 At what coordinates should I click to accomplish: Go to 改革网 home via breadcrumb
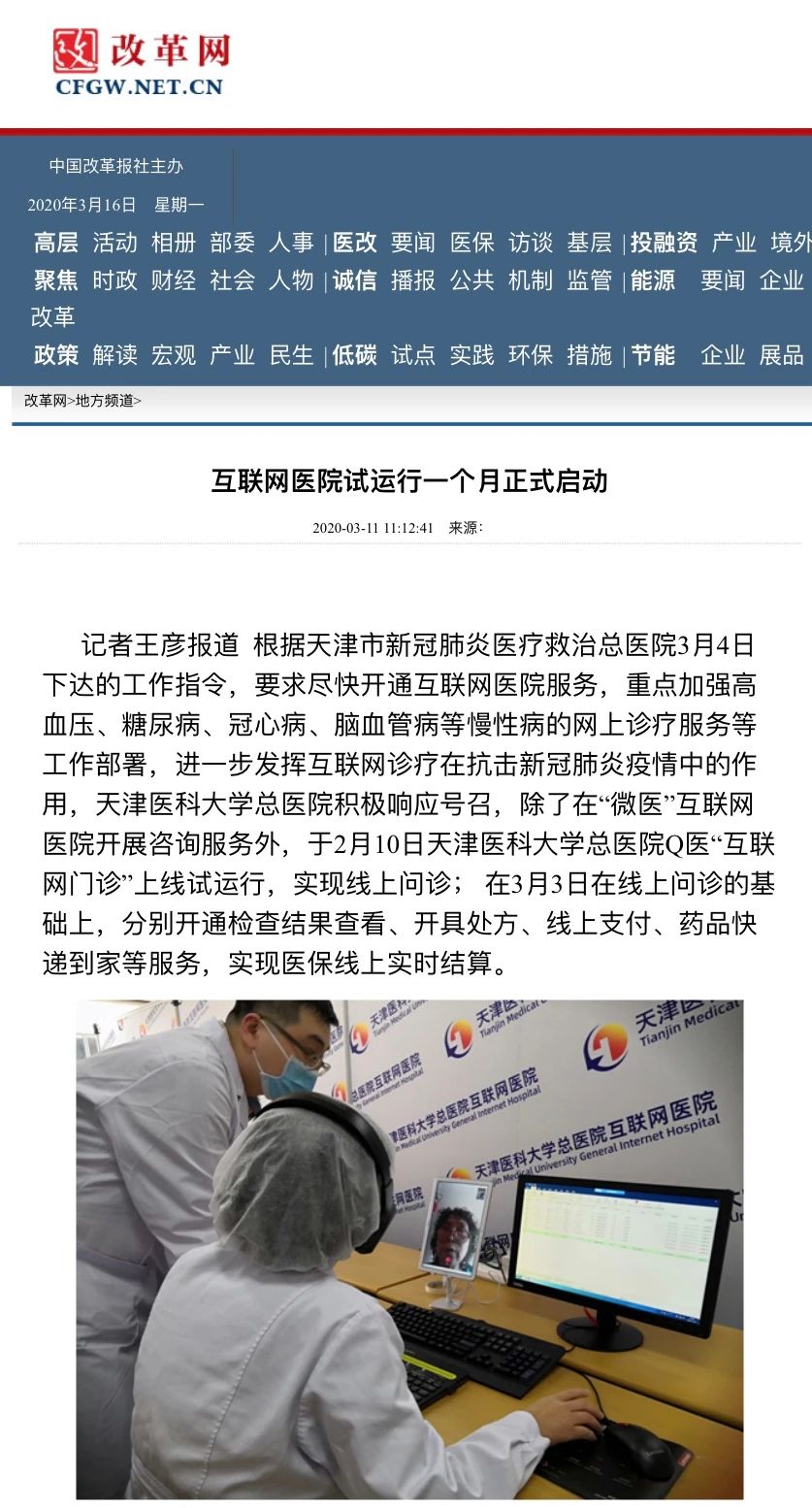tap(45, 401)
